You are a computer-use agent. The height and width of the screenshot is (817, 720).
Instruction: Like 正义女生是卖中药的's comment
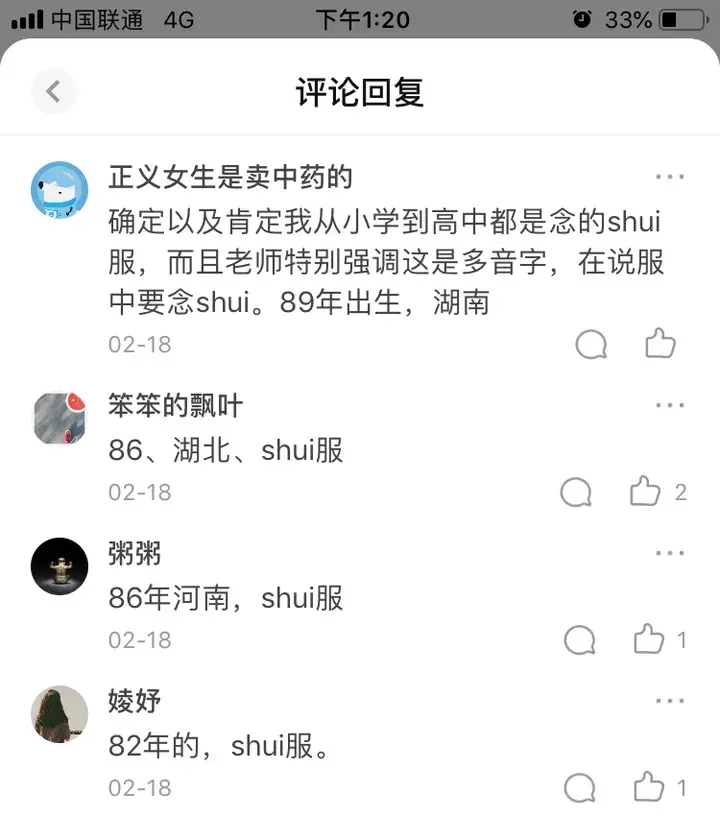660,344
